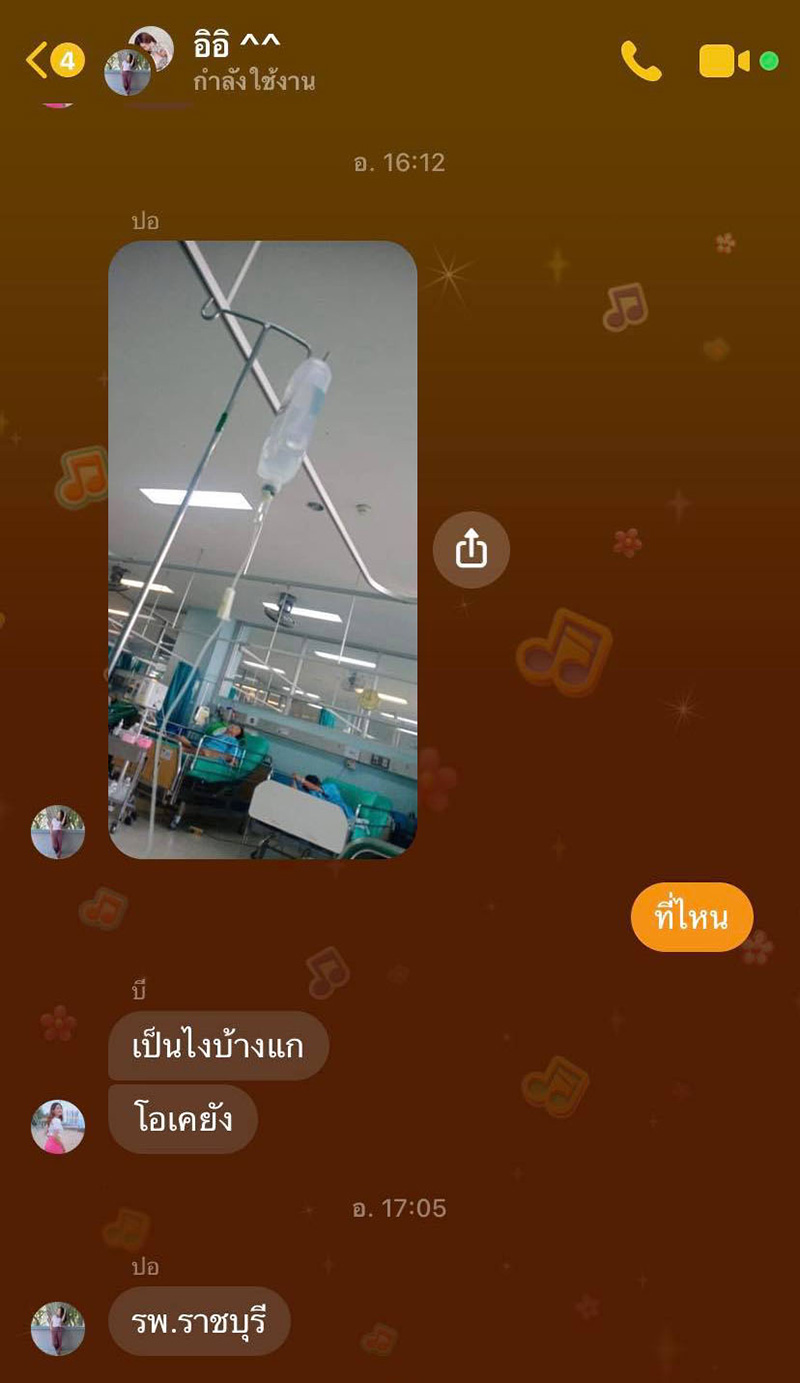Go back using the yellow chevron arrow

click(38, 58)
